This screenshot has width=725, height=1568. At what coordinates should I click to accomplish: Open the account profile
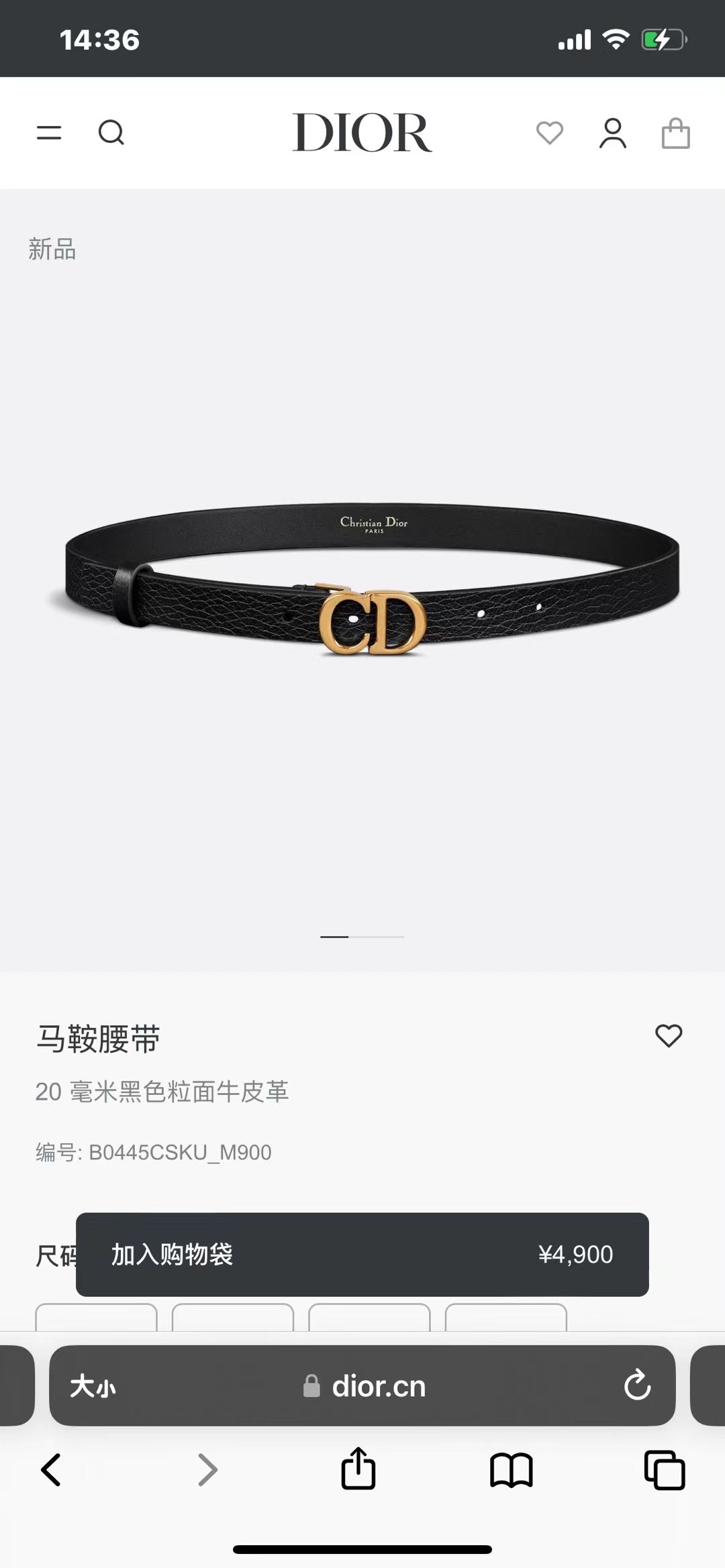pos(612,133)
